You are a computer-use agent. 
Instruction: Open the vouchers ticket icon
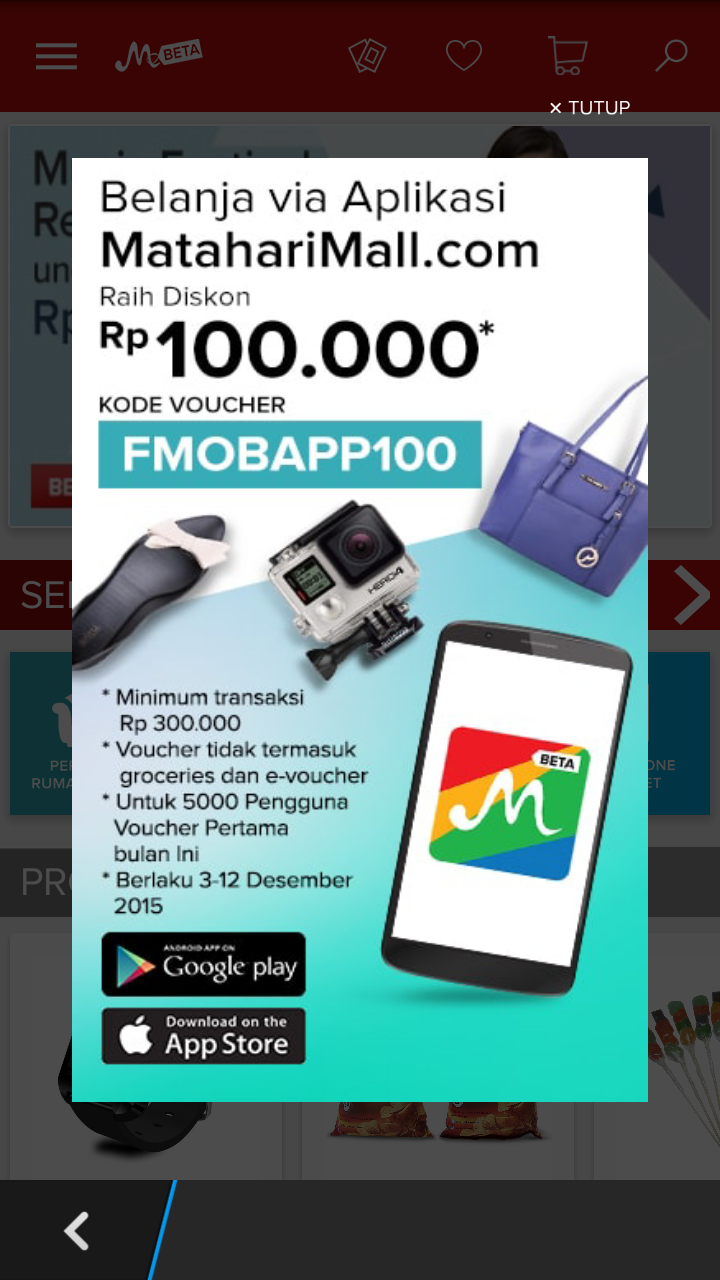367,56
